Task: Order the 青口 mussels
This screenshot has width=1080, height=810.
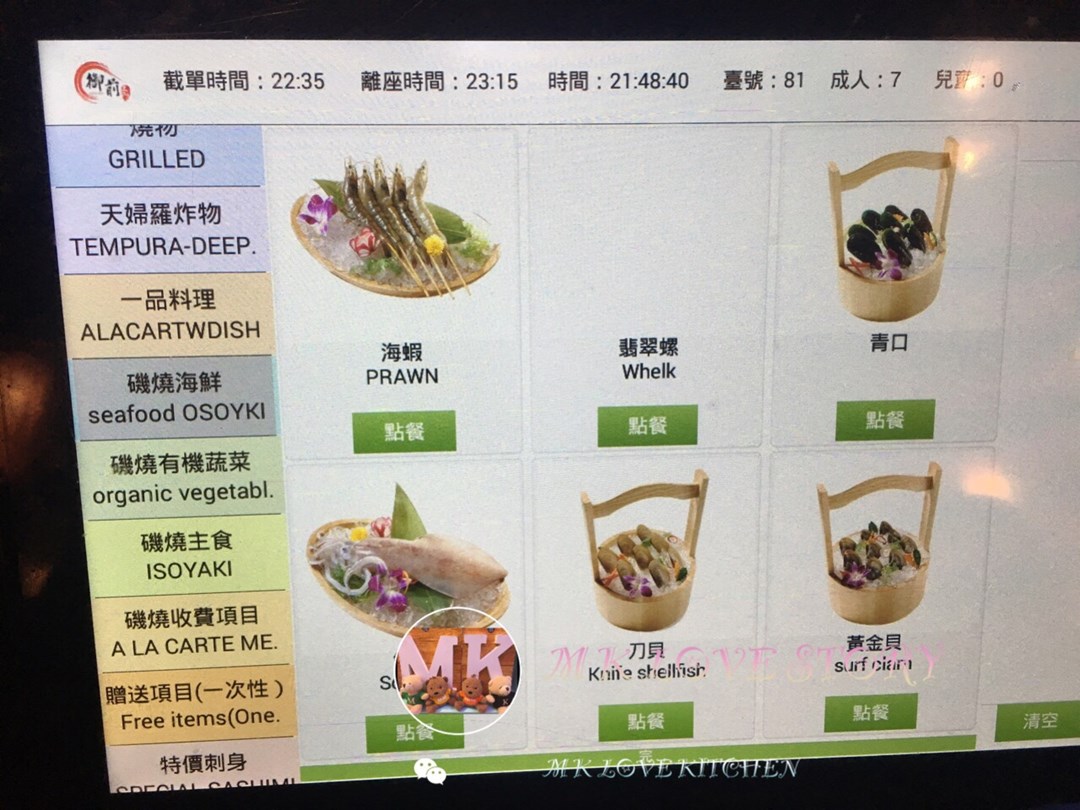Action: tap(885, 419)
